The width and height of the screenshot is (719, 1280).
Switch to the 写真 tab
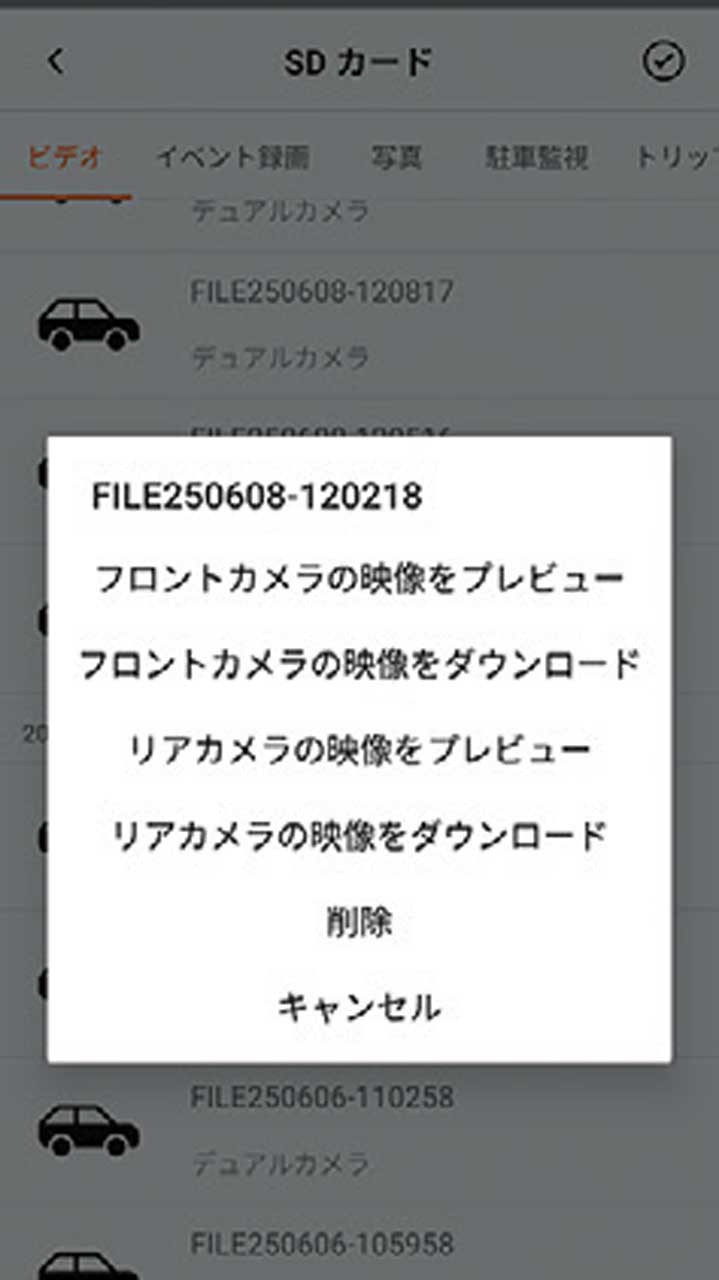[x=397, y=158]
